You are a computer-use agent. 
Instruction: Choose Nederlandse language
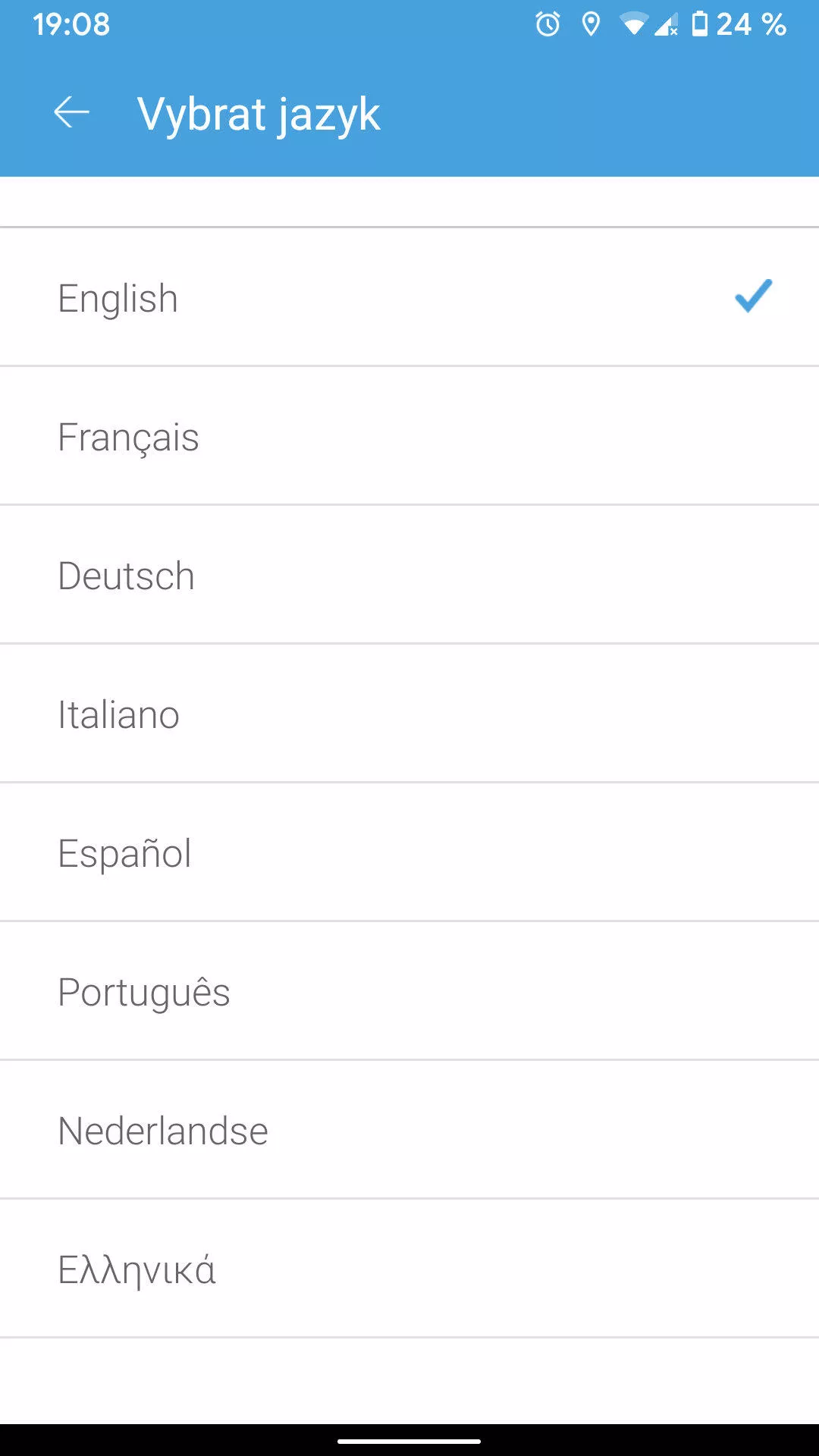409,1130
